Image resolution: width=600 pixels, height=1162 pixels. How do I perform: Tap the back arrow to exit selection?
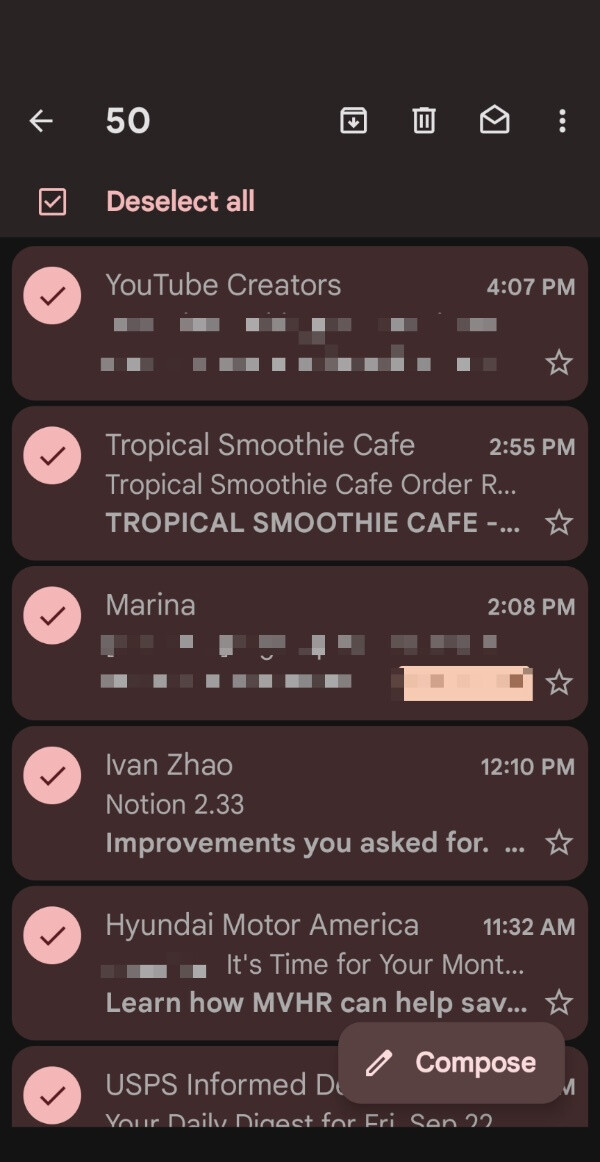(x=41, y=121)
